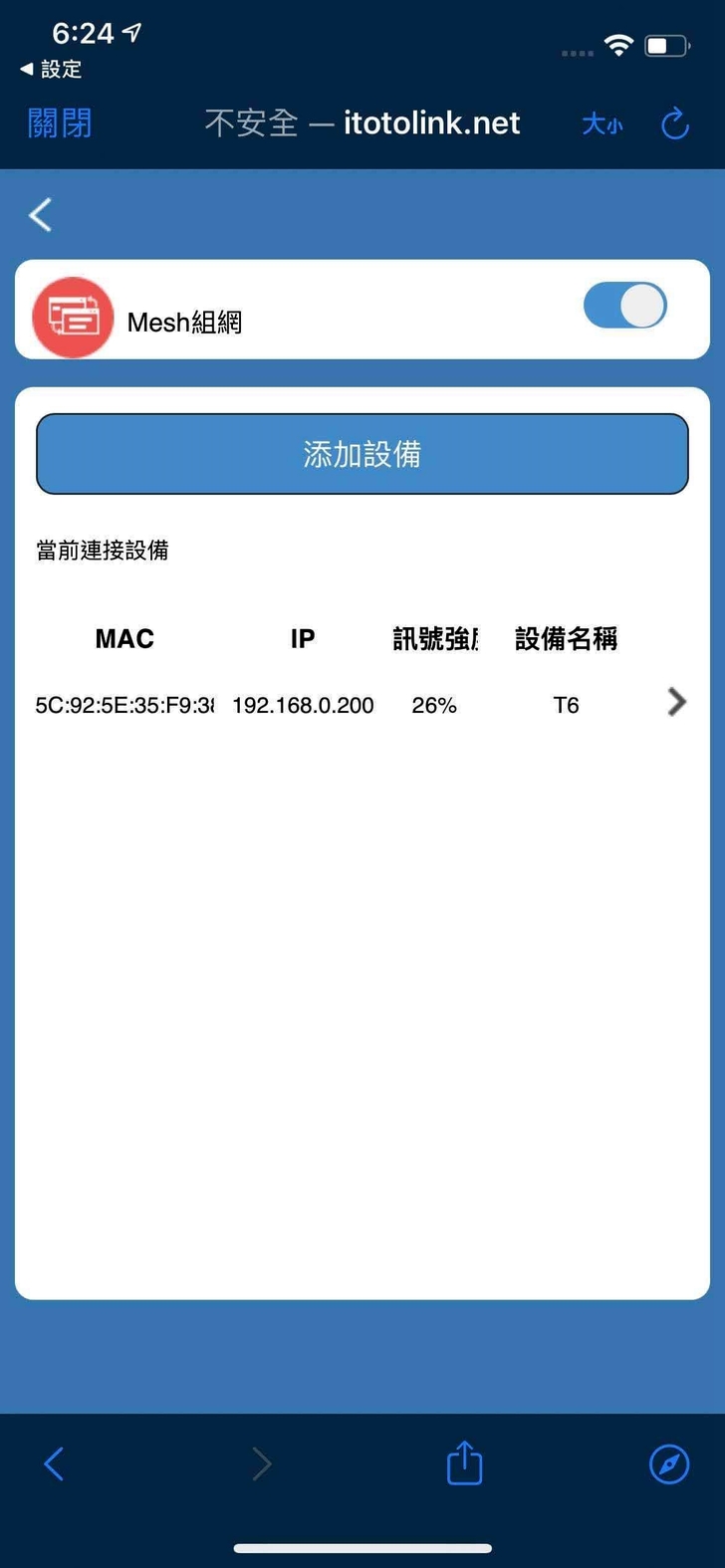Return to 設定 app via status bar
The image size is (725, 1568).
pyautogui.click(x=52, y=69)
